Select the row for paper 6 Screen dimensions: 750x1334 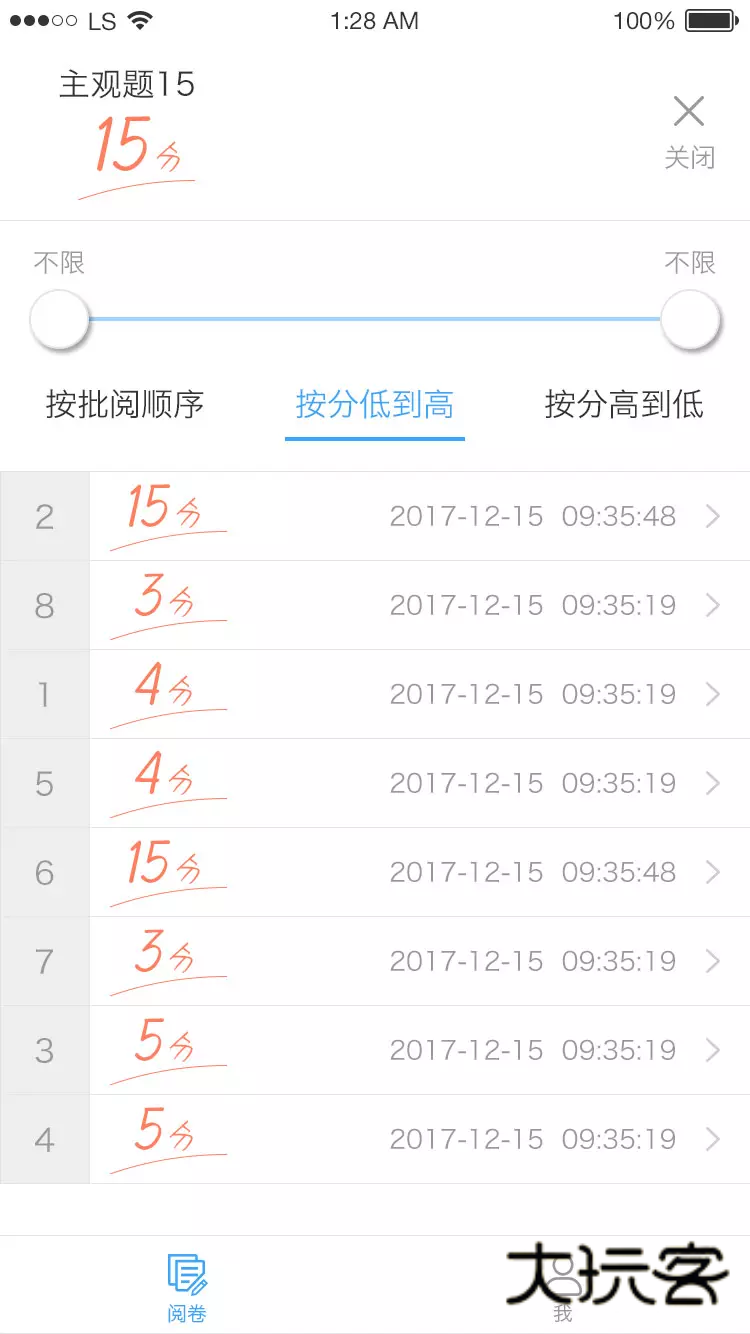(375, 872)
